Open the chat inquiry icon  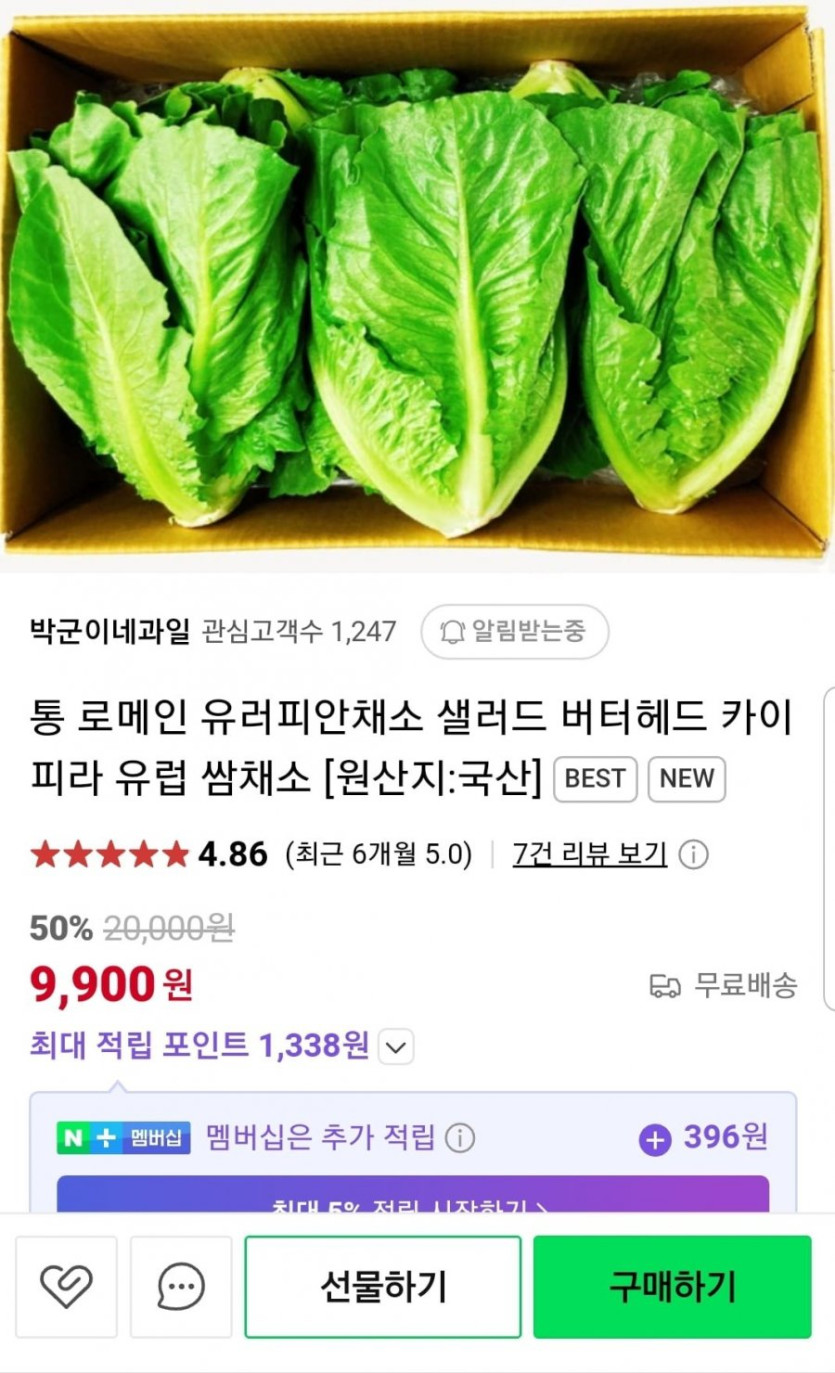point(181,1286)
